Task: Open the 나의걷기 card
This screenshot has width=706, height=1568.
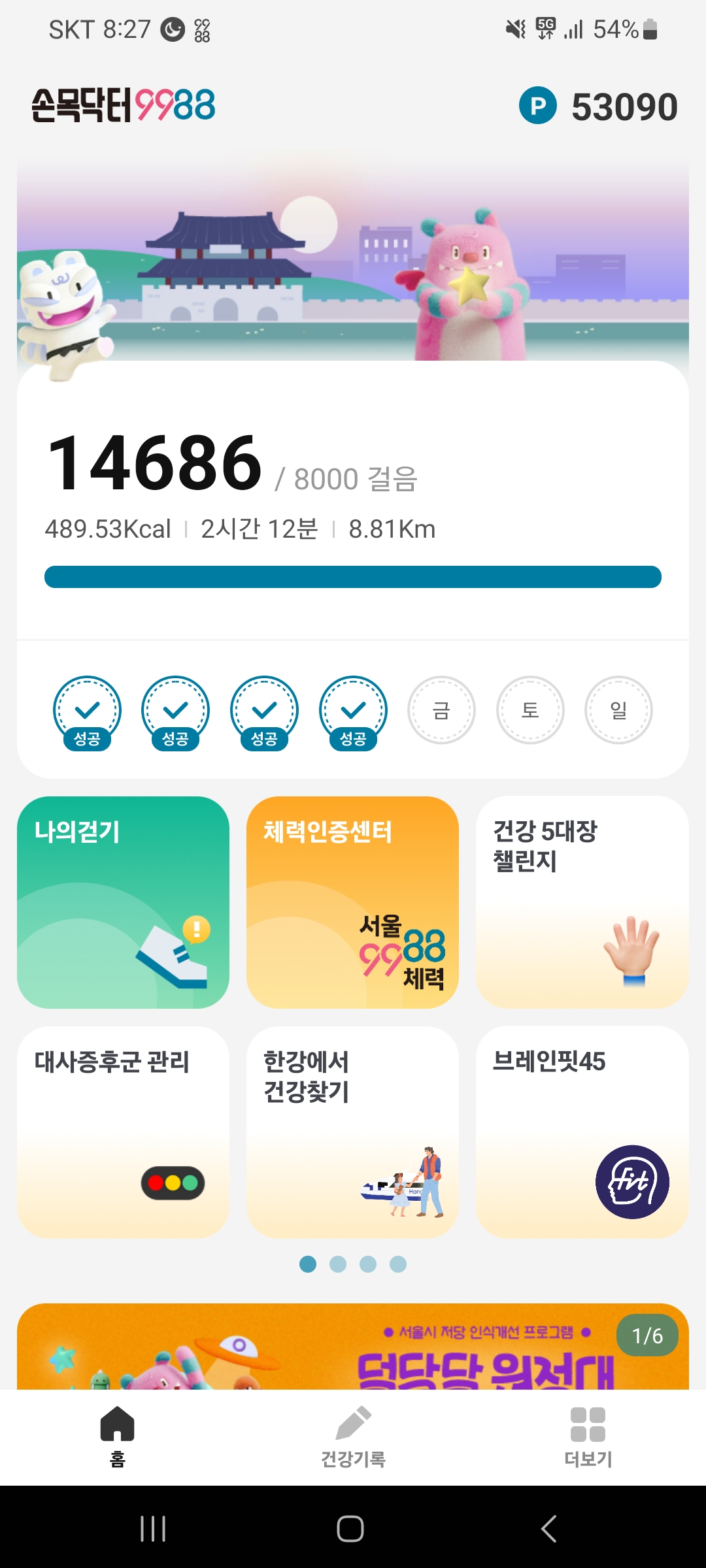Action: 123,902
